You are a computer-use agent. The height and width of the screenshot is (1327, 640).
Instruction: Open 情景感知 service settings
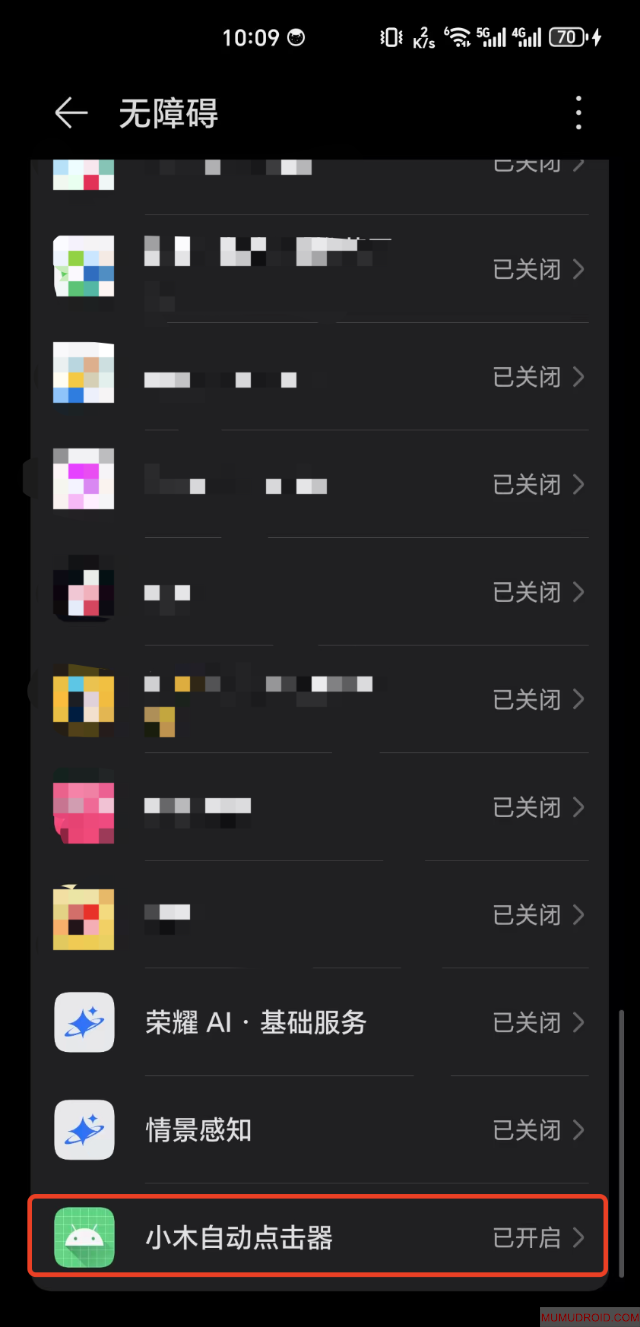tap(320, 1130)
